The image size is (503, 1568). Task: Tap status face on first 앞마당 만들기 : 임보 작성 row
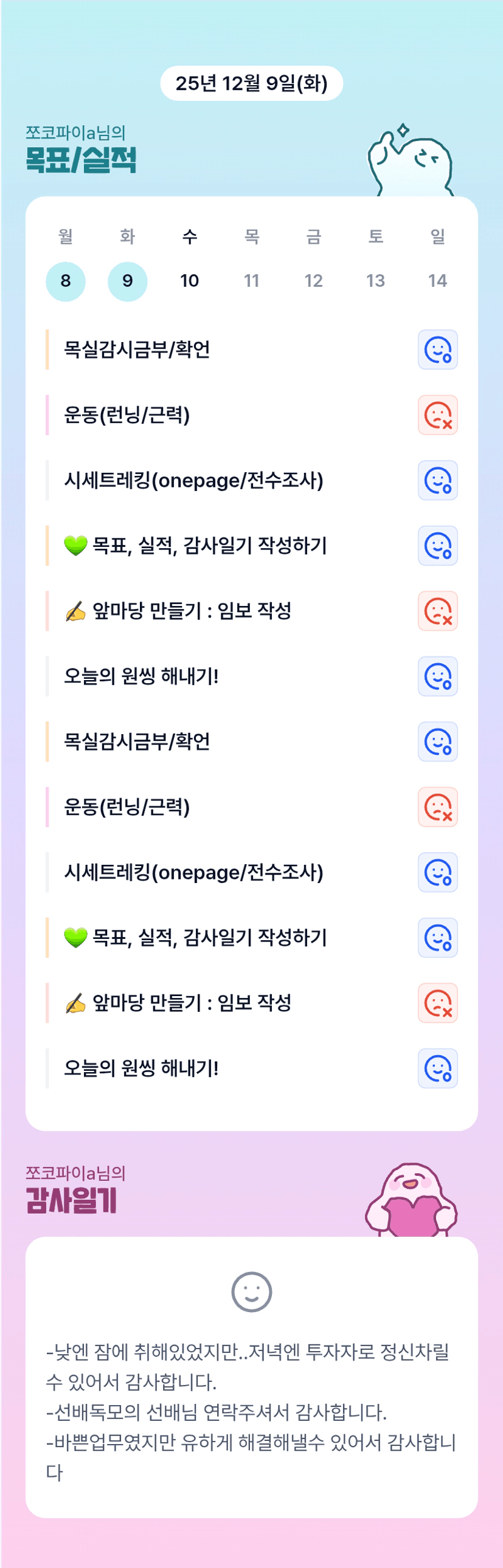[437, 611]
